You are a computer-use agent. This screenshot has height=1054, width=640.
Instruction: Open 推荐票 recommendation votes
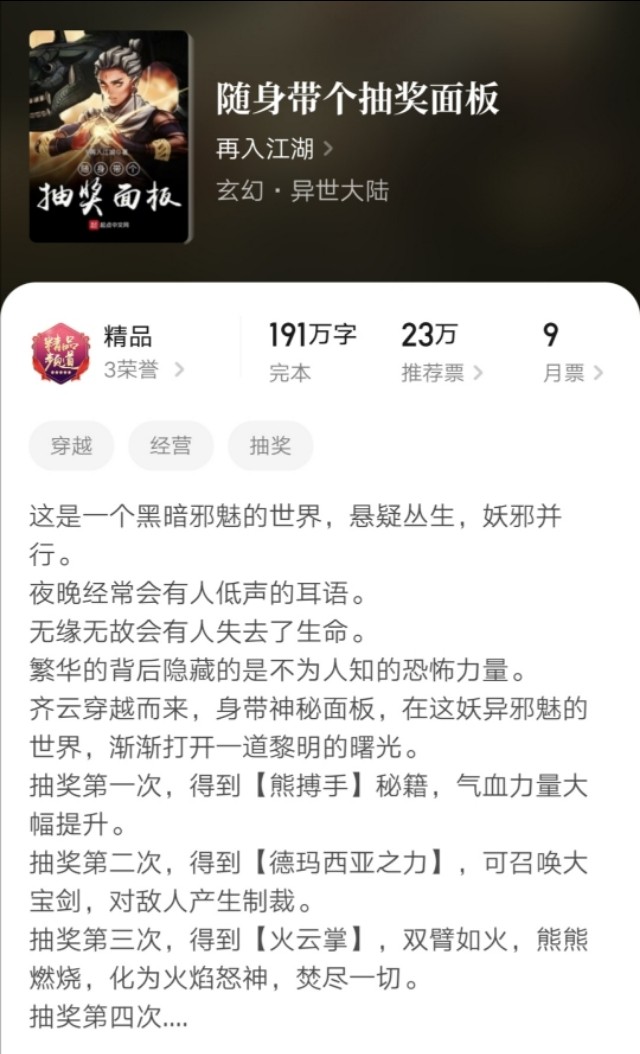point(442,372)
